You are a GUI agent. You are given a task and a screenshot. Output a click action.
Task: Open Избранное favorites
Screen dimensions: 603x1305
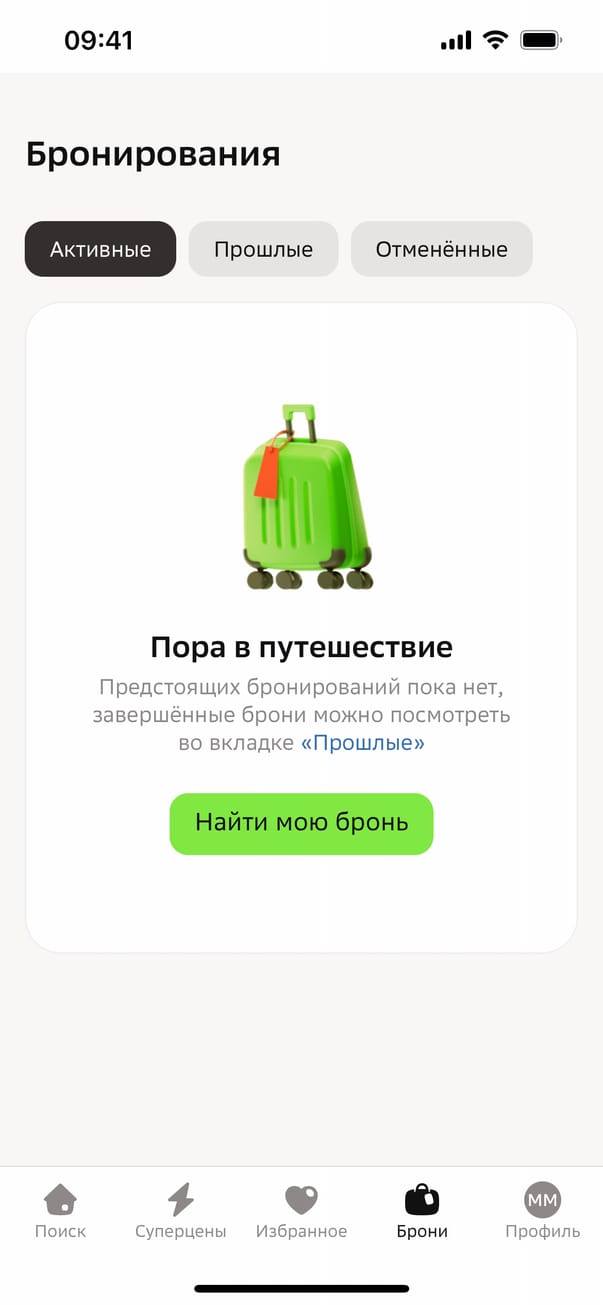tap(301, 1211)
